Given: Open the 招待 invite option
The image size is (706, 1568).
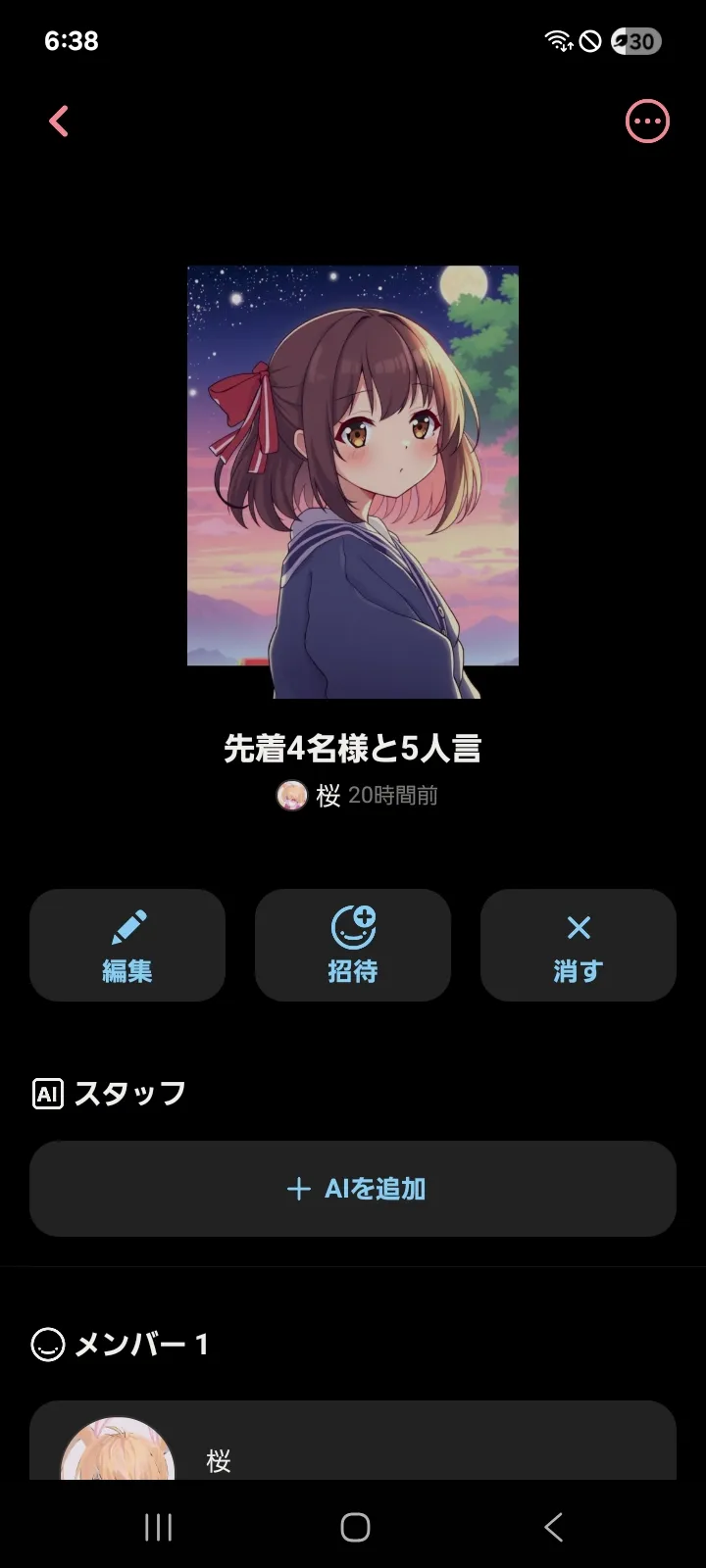Looking at the screenshot, I should click(x=353, y=946).
